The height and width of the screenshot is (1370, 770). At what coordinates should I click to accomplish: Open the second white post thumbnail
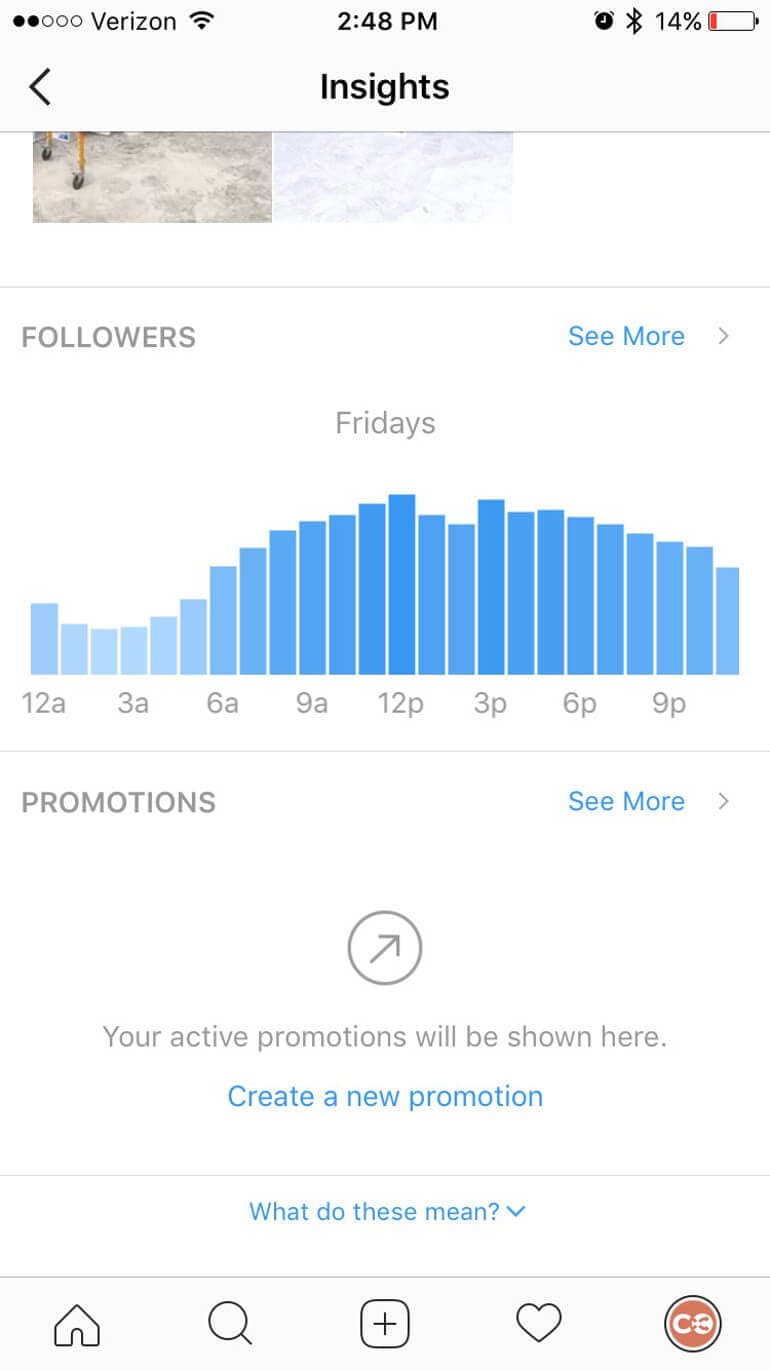pos(394,177)
